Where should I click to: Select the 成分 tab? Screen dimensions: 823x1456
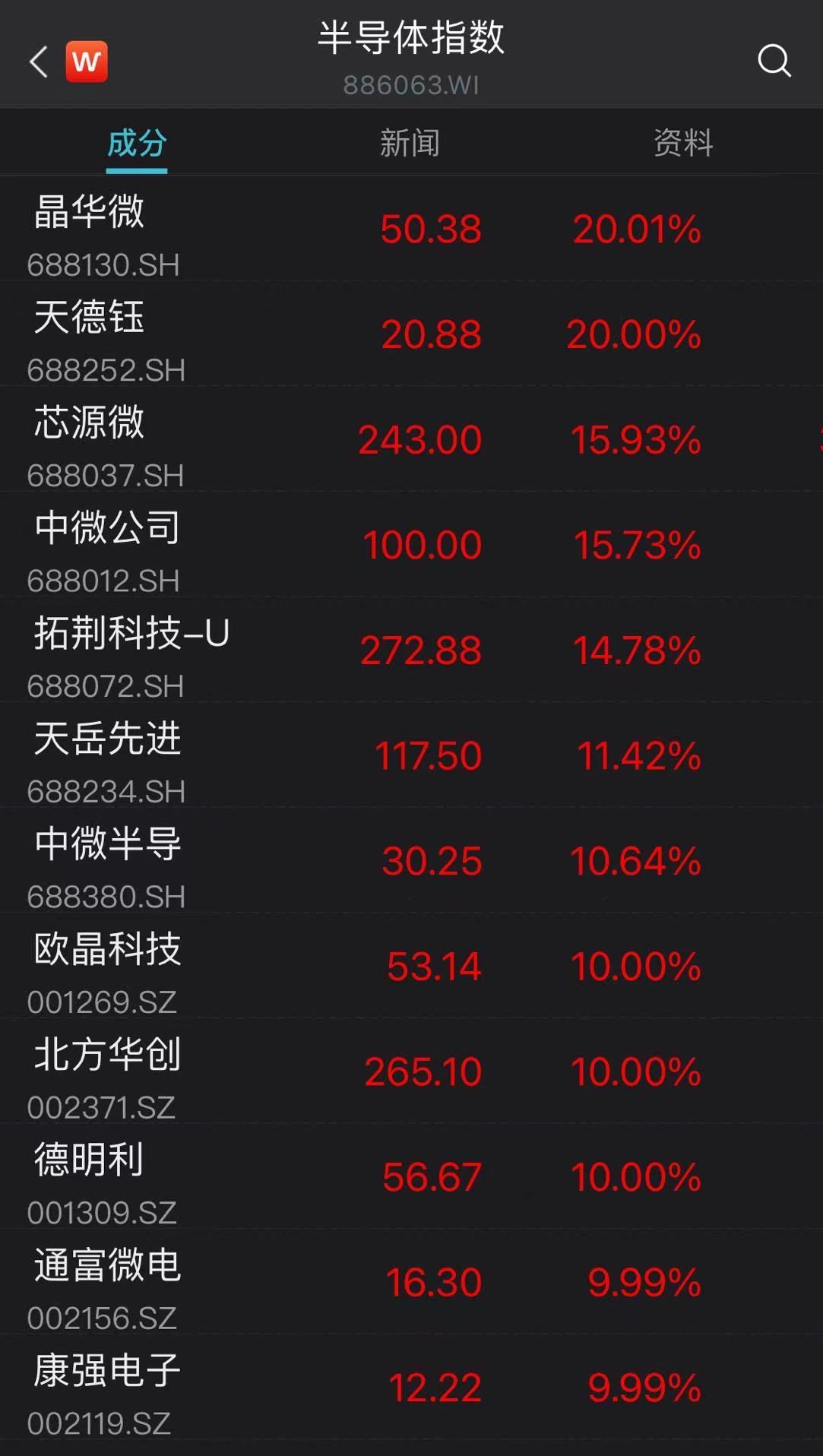pos(137,143)
